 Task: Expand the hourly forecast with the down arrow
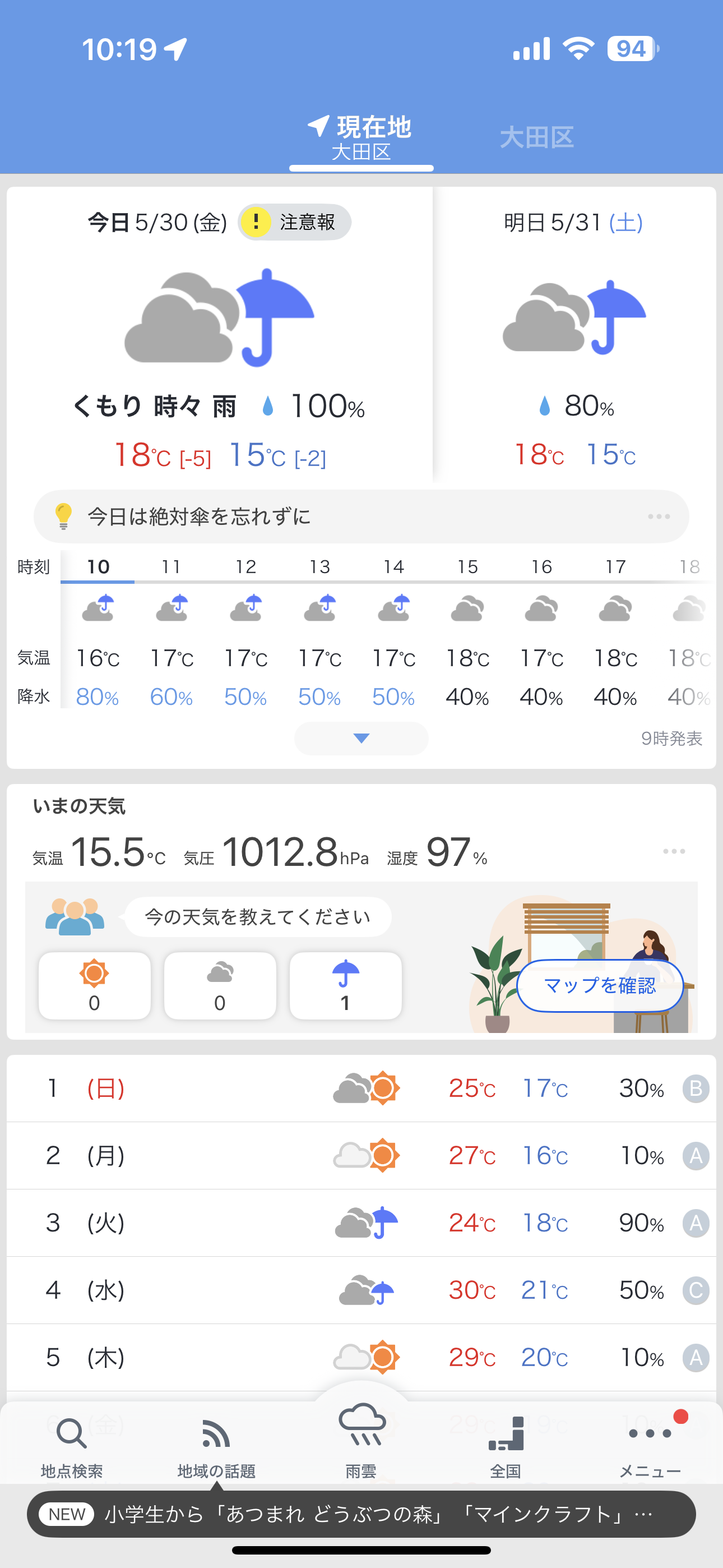pyautogui.click(x=361, y=739)
